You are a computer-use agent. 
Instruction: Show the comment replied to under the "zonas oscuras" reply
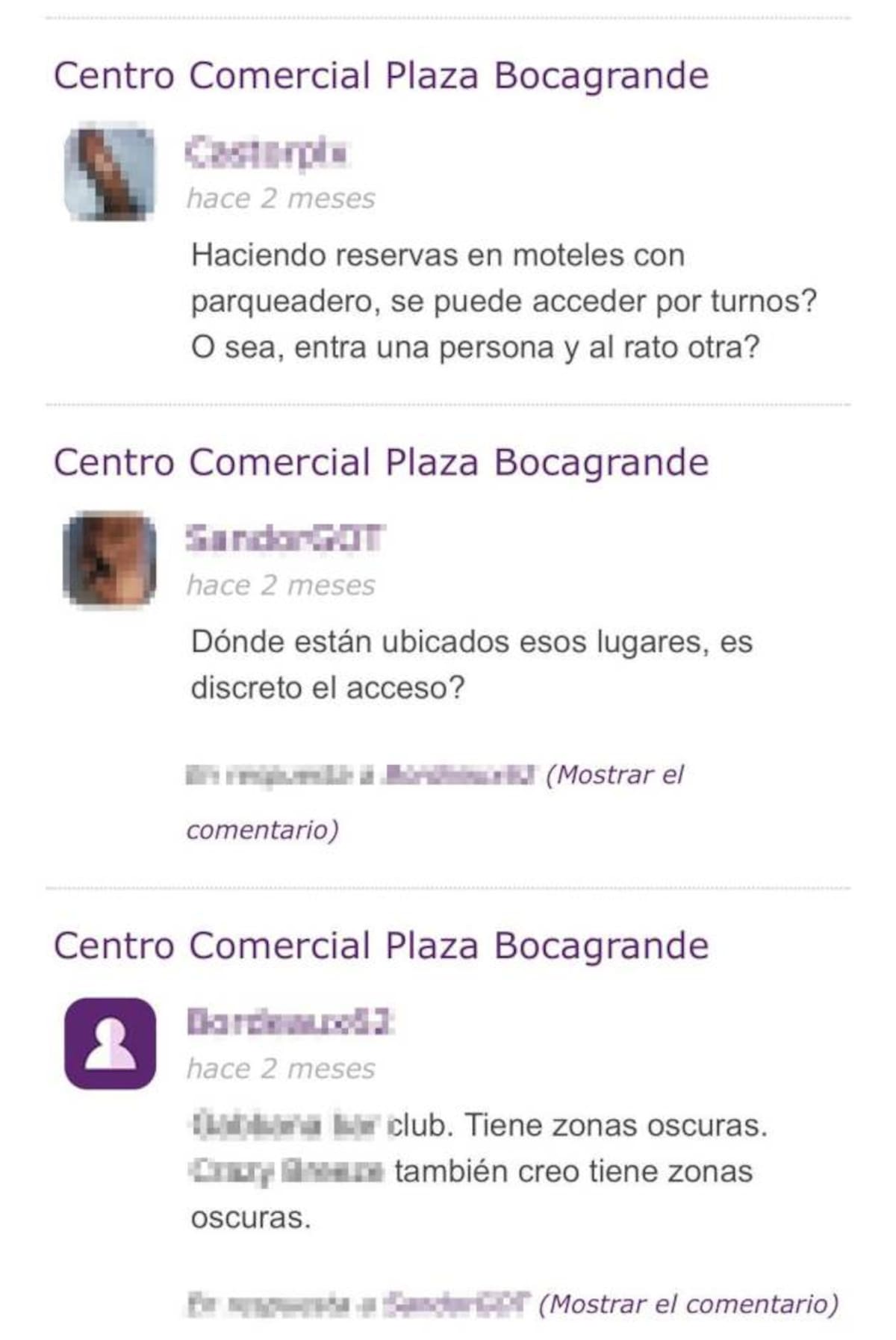tap(688, 1304)
